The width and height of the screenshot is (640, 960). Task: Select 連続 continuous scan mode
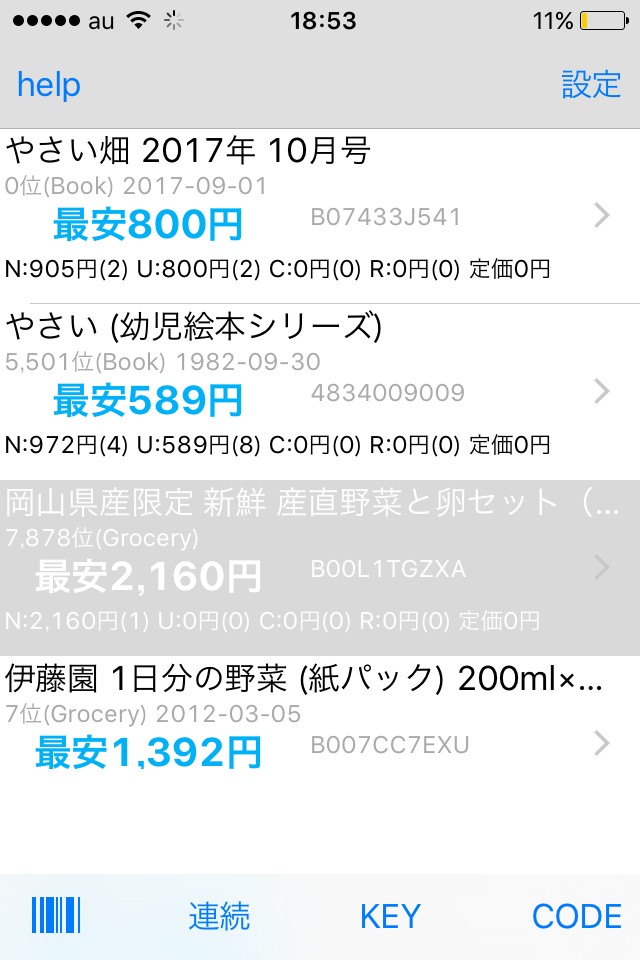tap(219, 915)
